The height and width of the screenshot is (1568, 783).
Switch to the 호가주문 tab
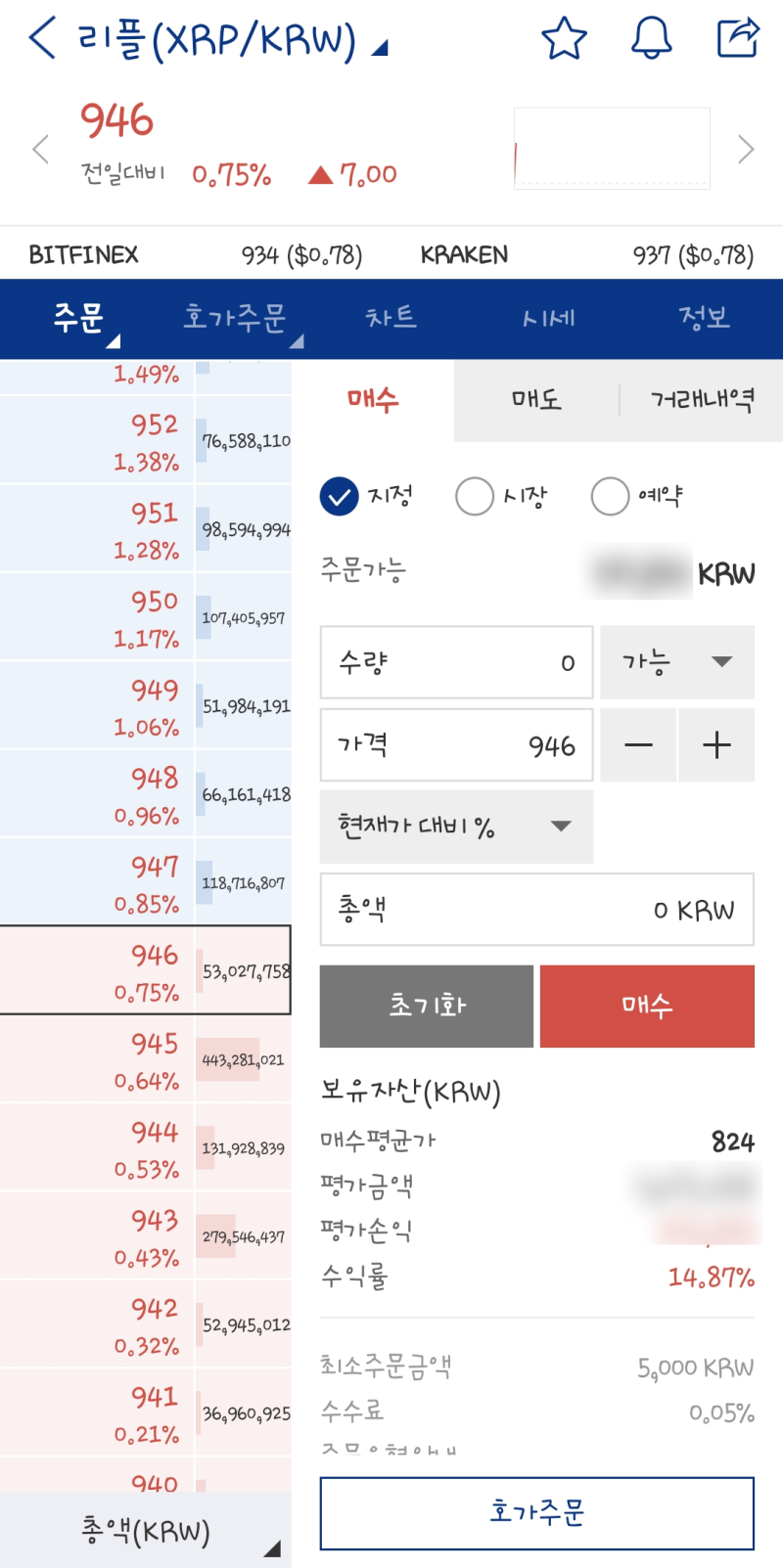click(235, 318)
